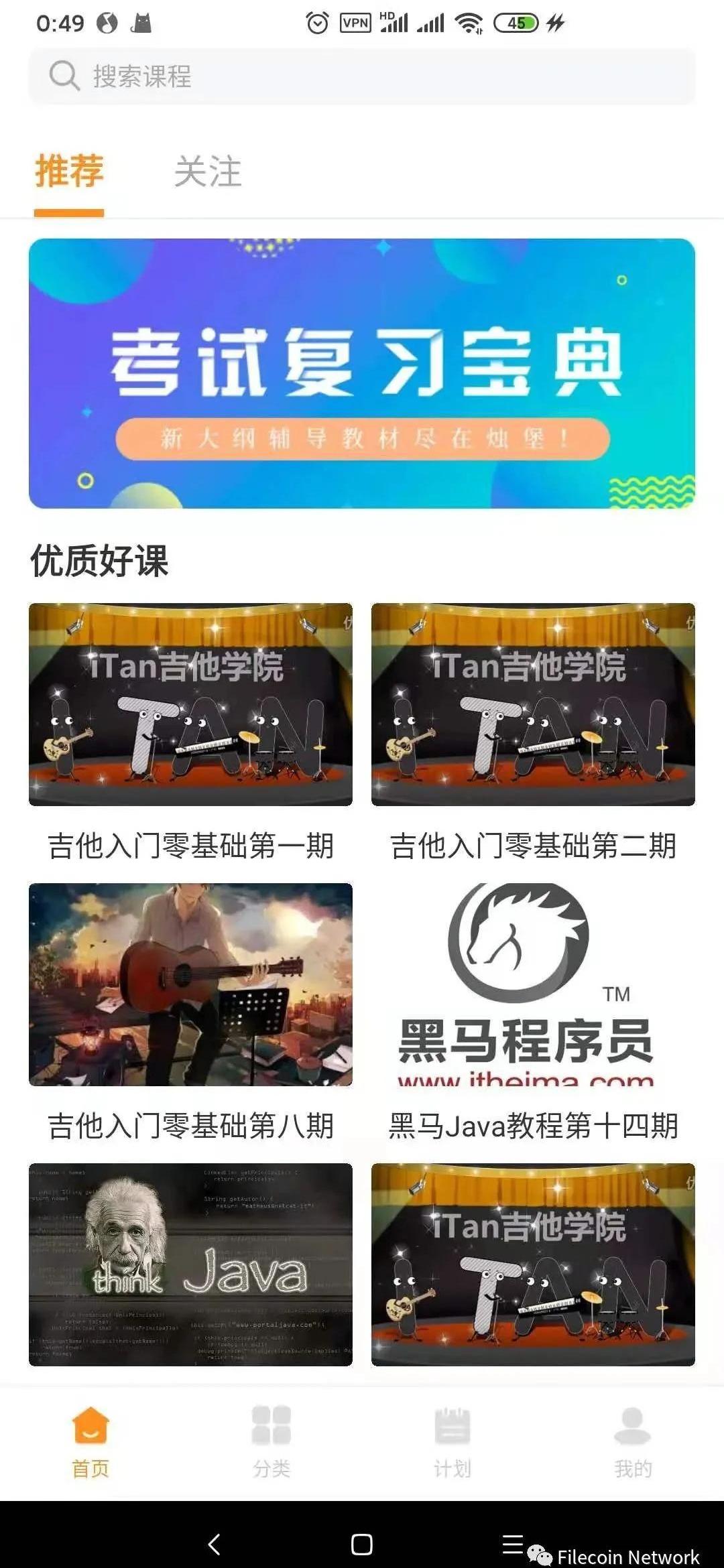
Task: Open the Think Java course thumbnail
Action: [x=190, y=1264]
